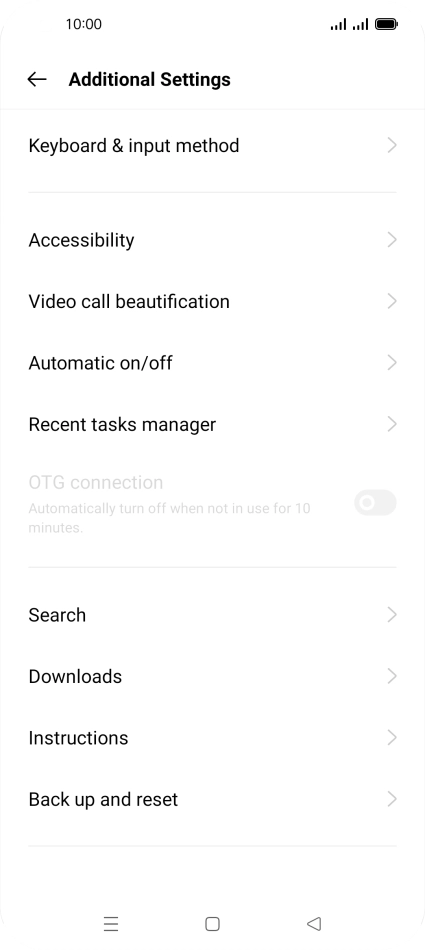Viewport: 425px width, 950px height.
Task: Go back from Additional Settings
Action: tap(37, 79)
